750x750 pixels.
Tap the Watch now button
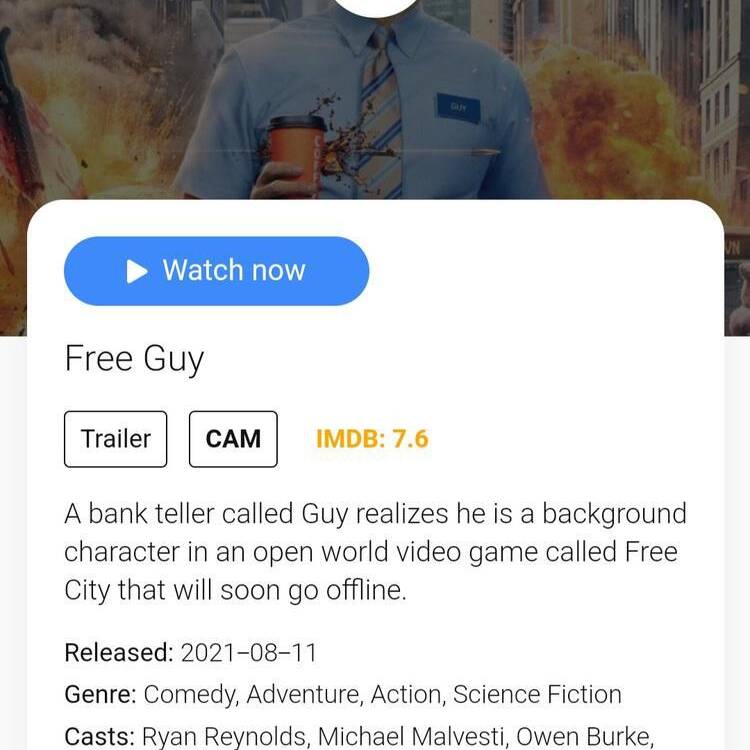(216, 271)
